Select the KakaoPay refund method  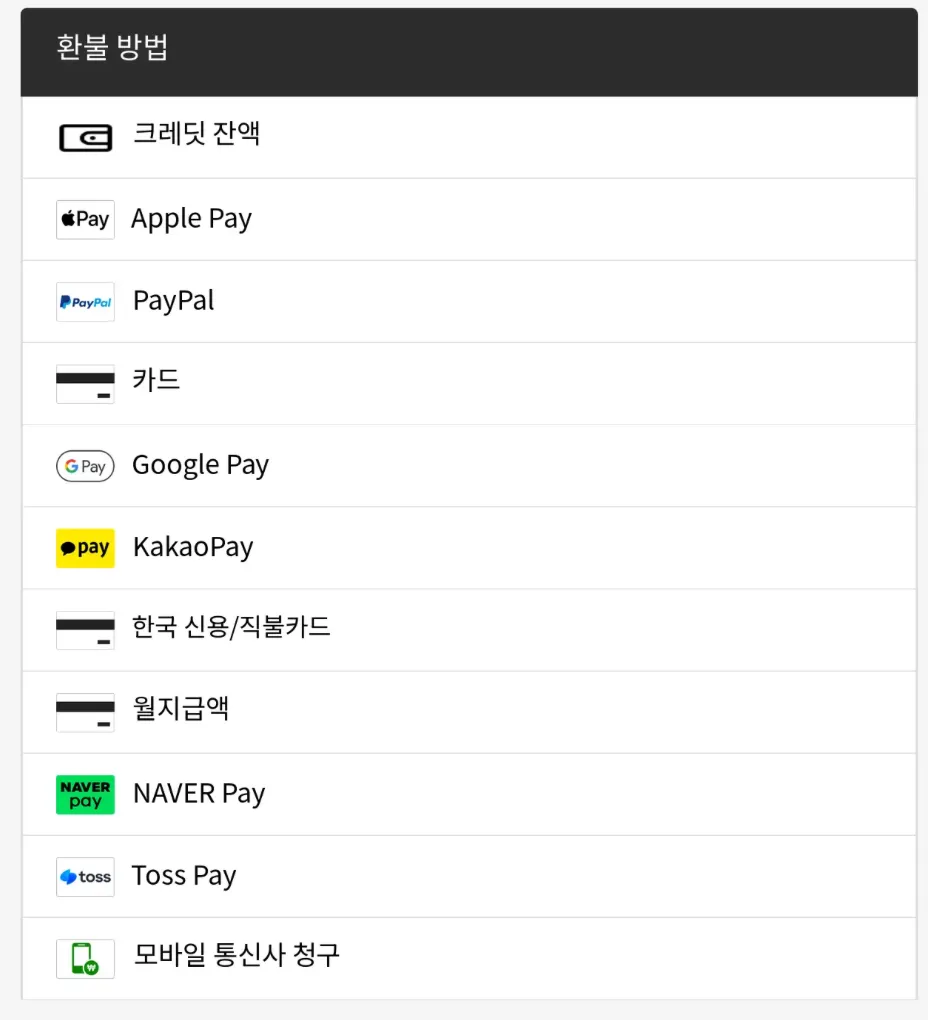tap(193, 547)
